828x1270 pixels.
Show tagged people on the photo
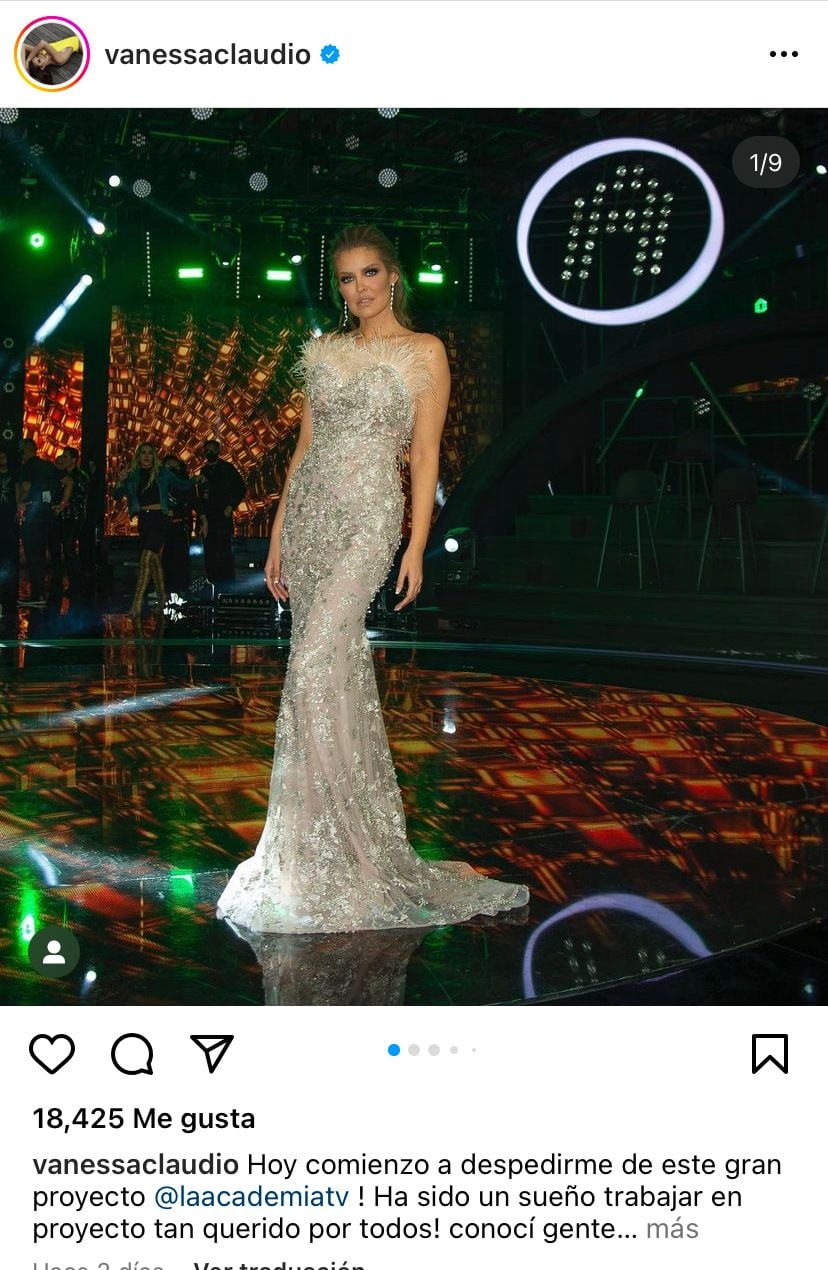point(54,953)
